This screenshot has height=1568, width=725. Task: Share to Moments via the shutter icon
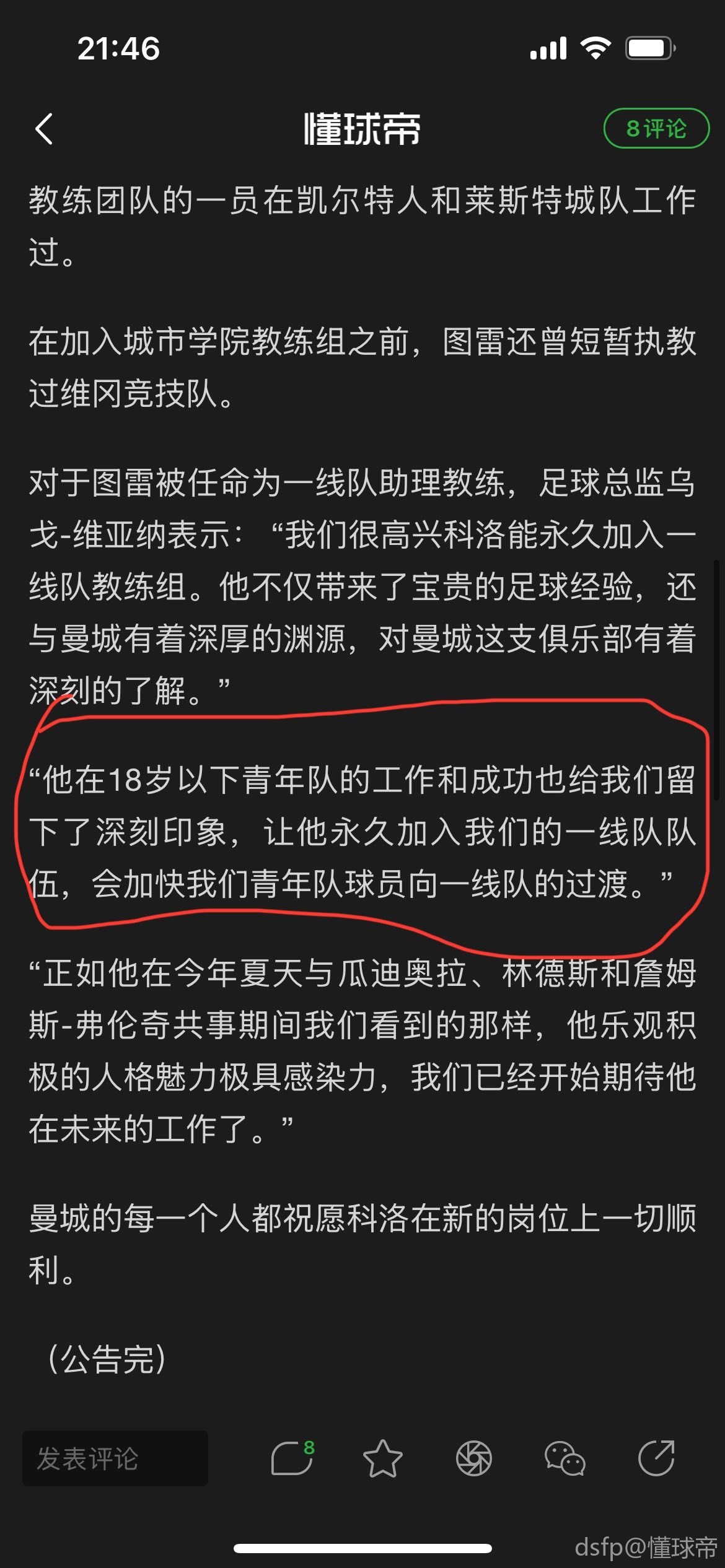point(474,1458)
